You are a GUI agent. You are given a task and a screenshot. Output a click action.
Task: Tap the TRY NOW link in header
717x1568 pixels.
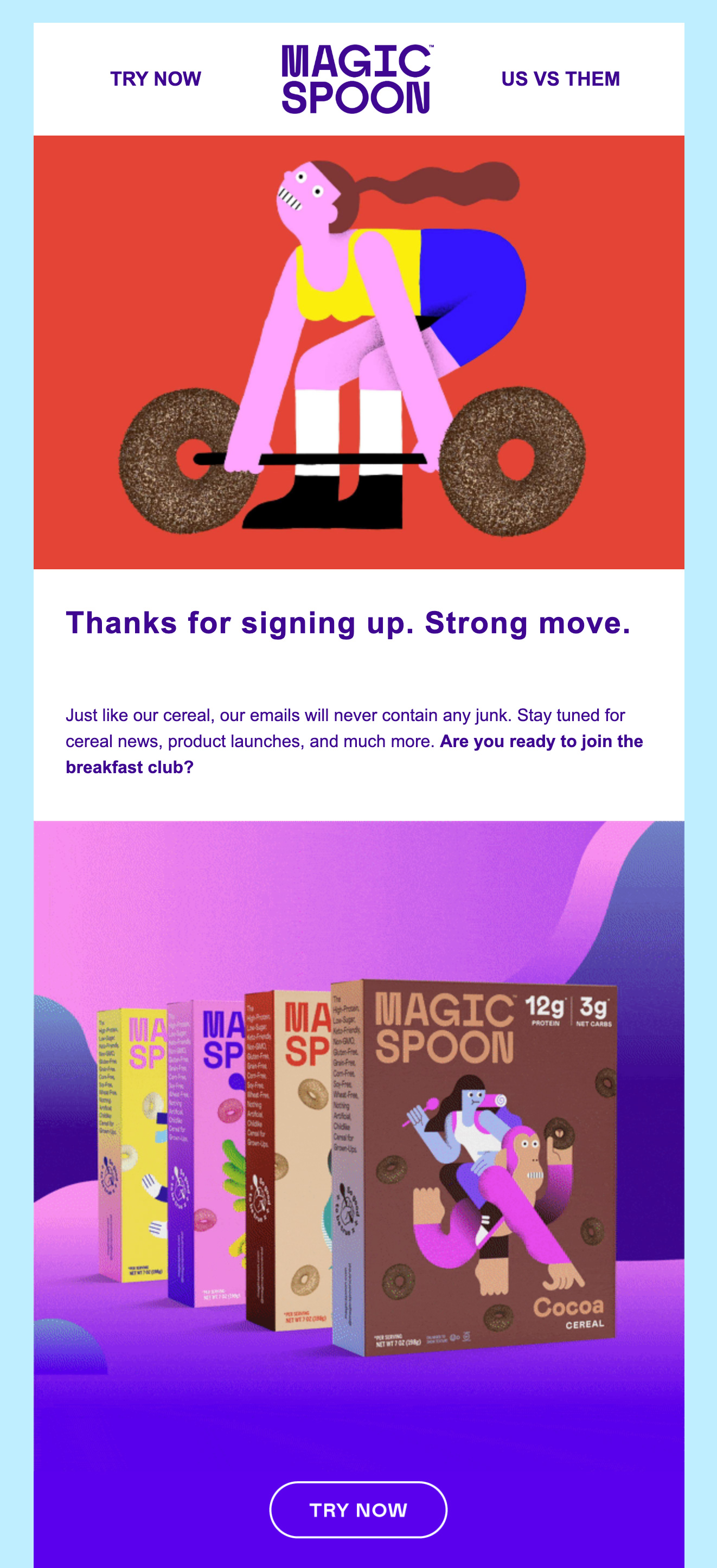tap(155, 79)
